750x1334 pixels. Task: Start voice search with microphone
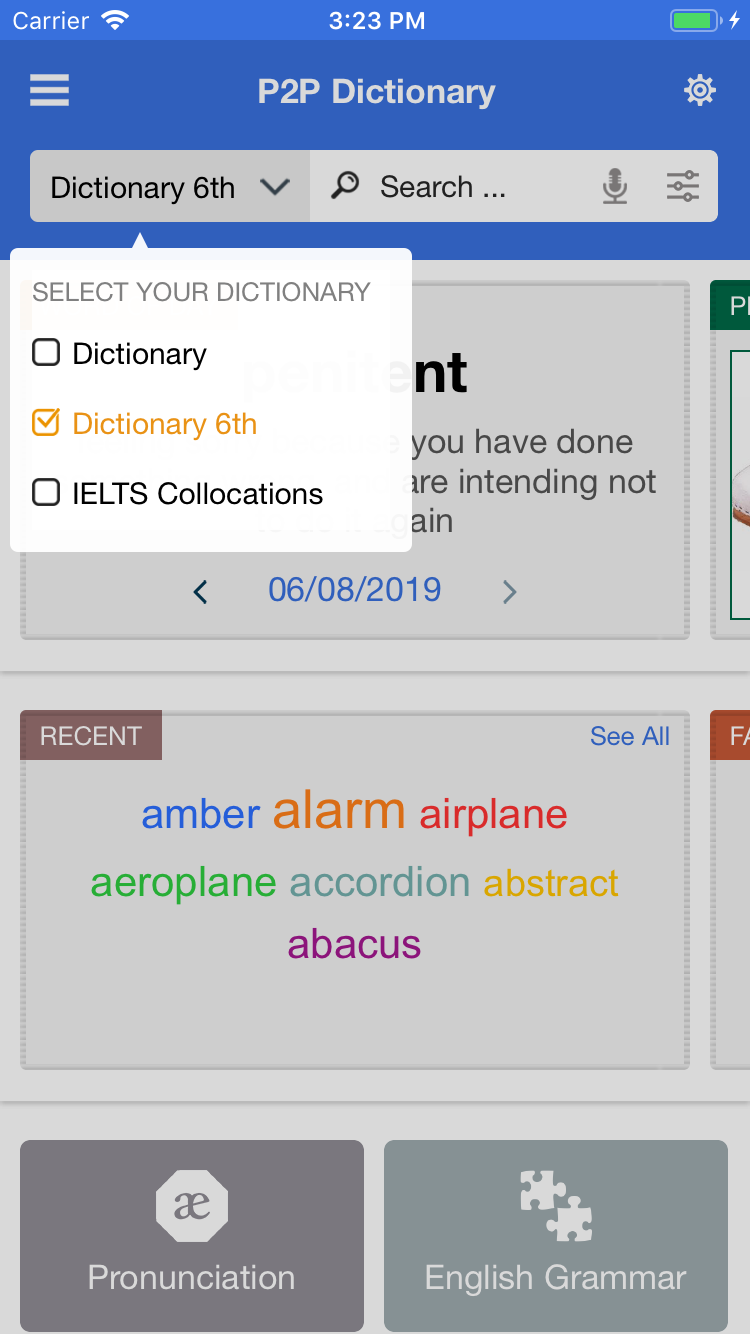point(615,187)
